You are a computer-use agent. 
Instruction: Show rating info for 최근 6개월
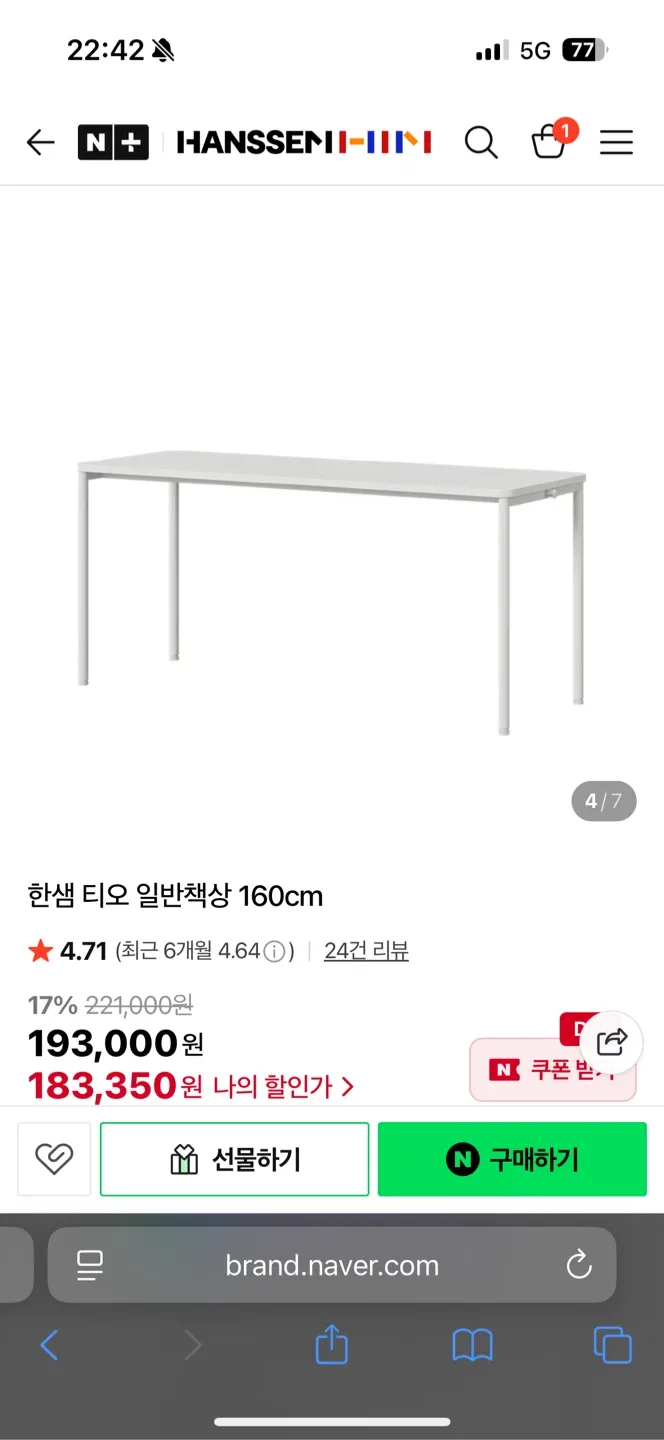coord(275,951)
